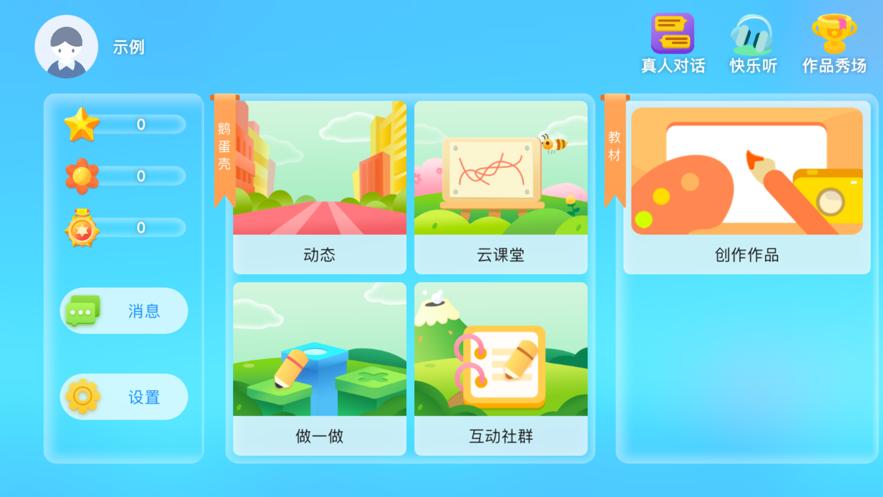Open 快乐听 listening feature
The image size is (883, 497).
[x=753, y=44]
